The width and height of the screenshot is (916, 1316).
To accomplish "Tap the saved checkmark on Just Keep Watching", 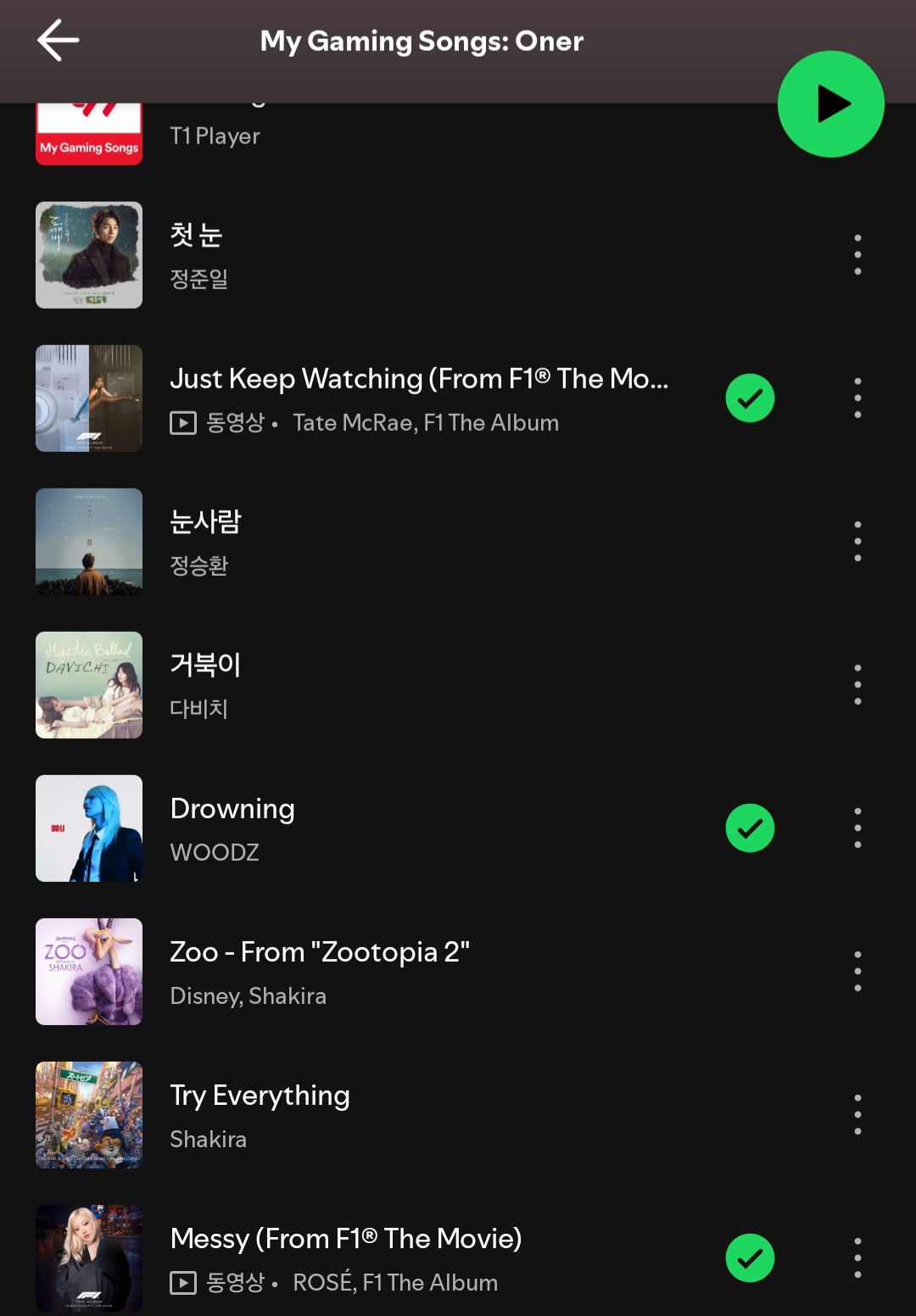I will (x=750, y=398).
